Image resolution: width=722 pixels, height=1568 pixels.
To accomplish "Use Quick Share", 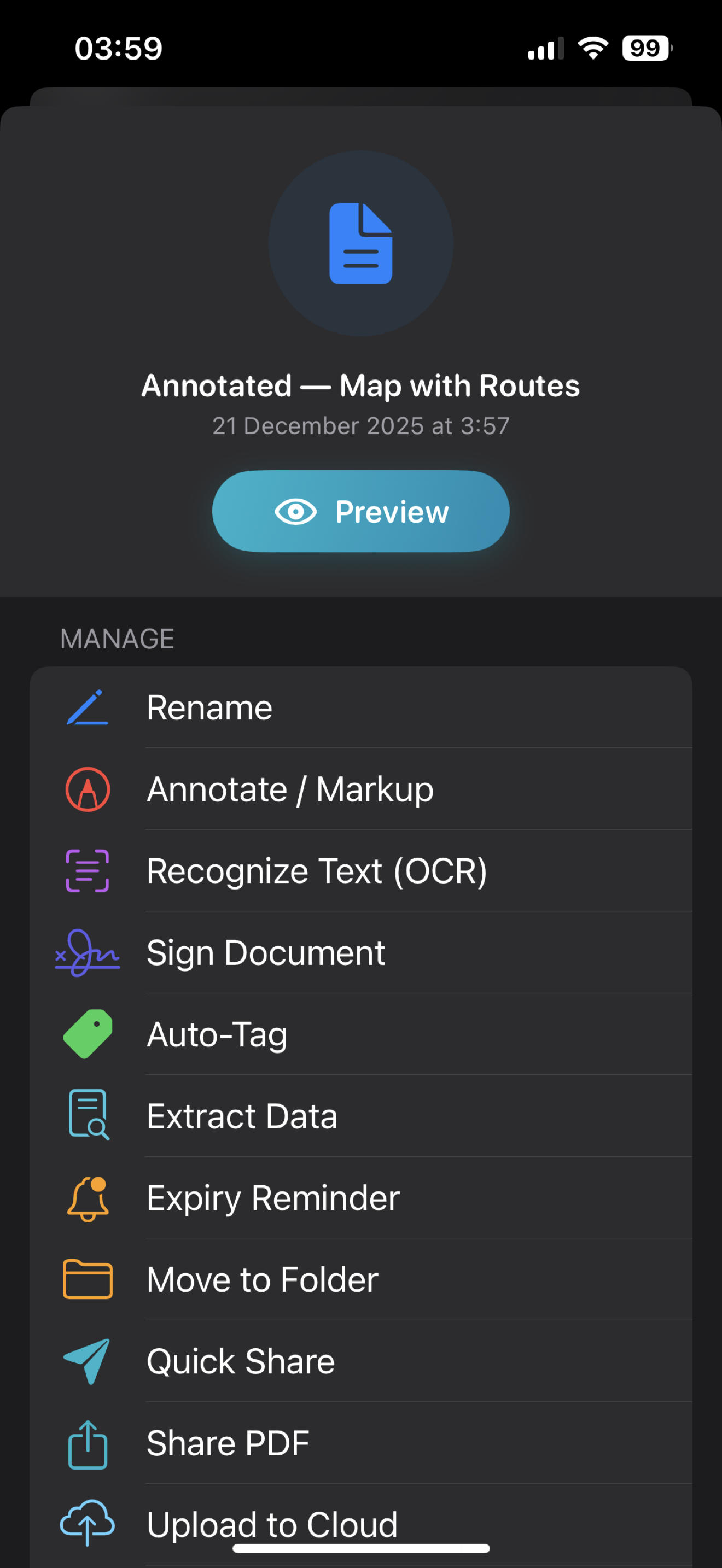I will [360, 1361].
